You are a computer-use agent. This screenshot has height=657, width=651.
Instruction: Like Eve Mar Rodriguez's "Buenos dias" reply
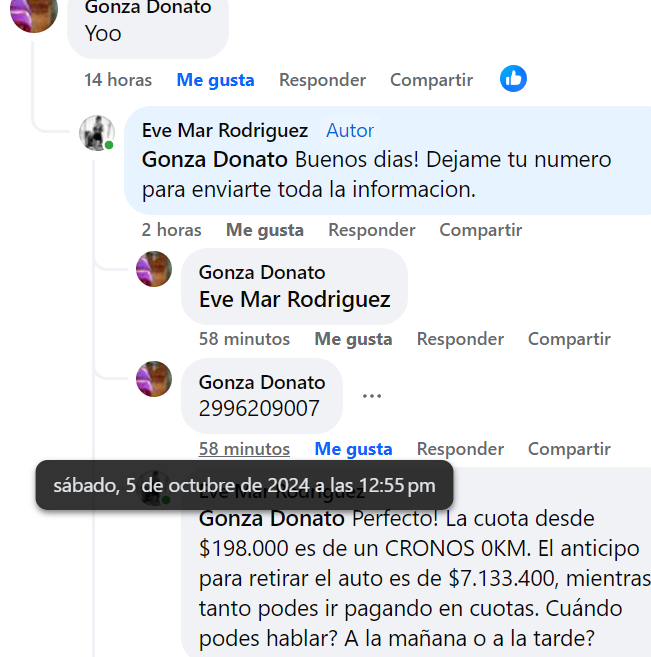click(x=264, y=230)
